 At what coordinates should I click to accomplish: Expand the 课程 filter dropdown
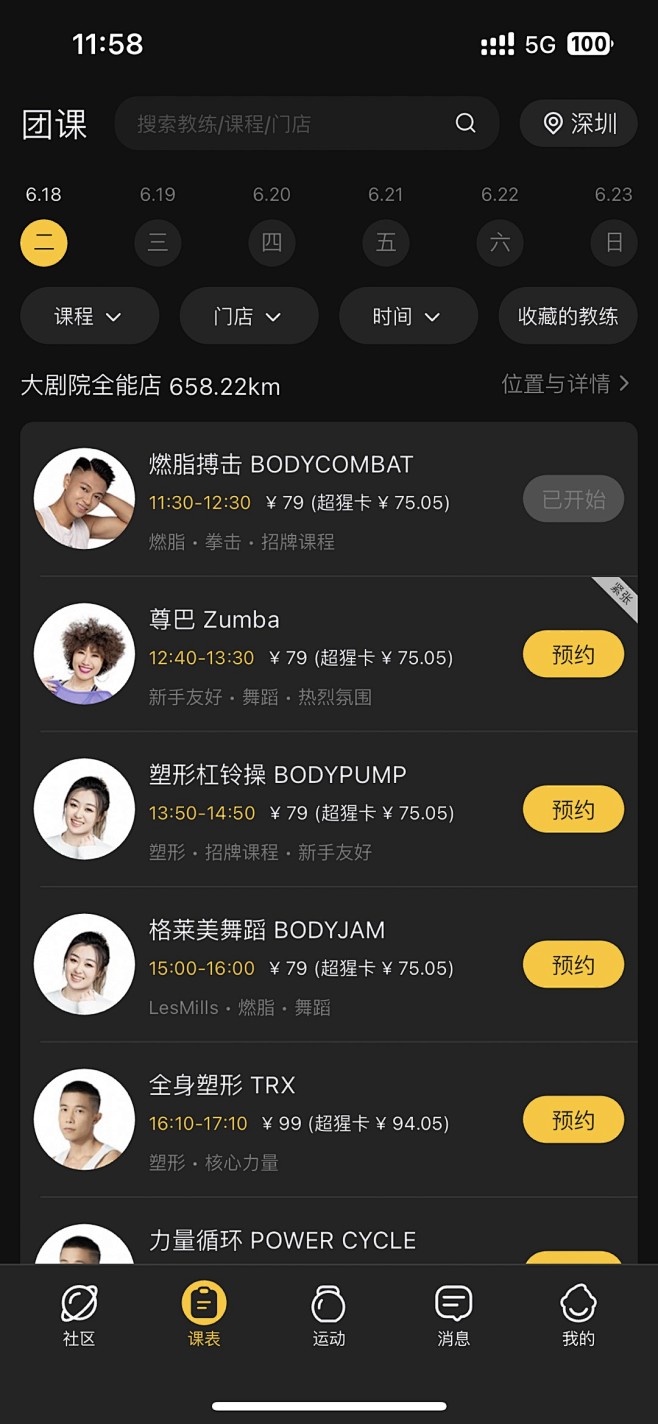[89, 317]
